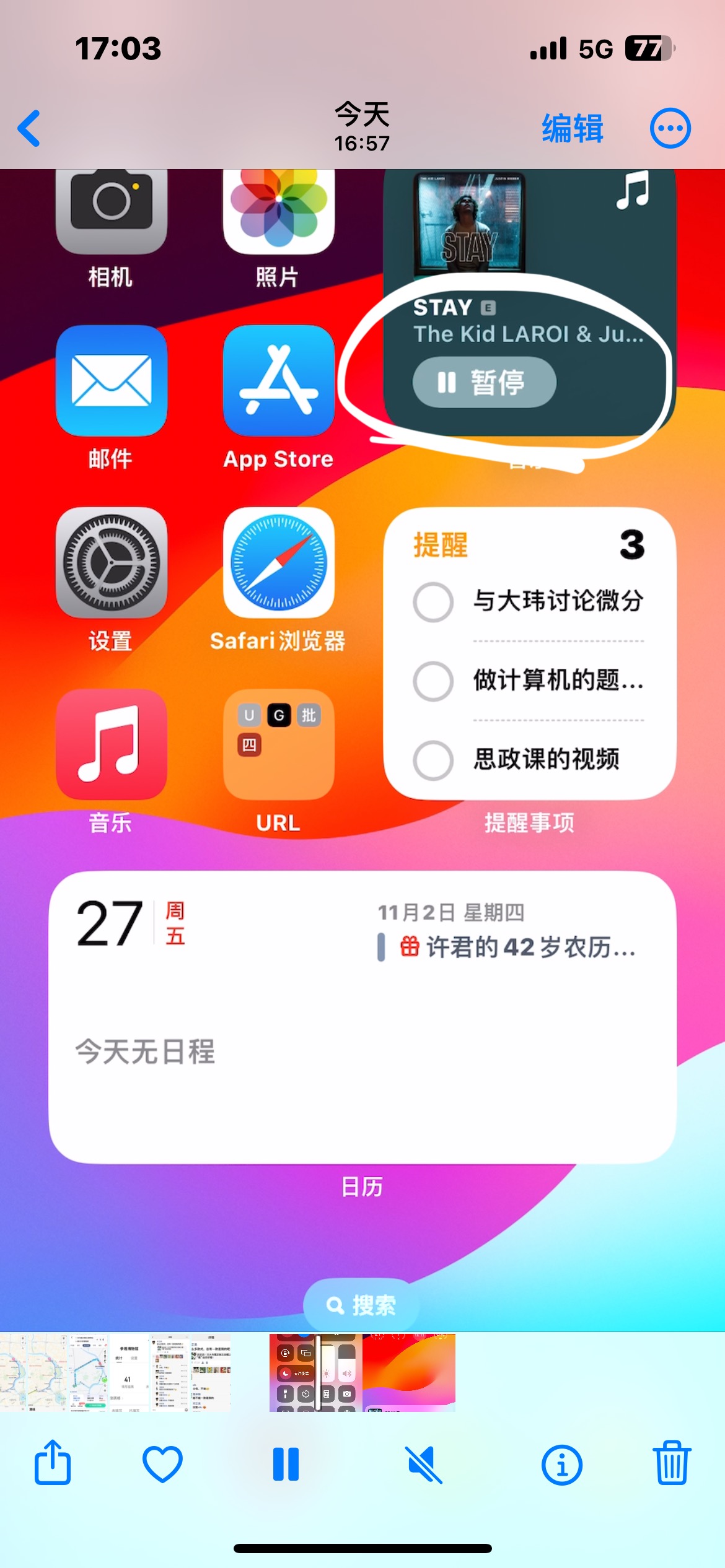This screenshot has width=725, height=1568.
Task: Pause the video playback
Action: click(286, 1463)
